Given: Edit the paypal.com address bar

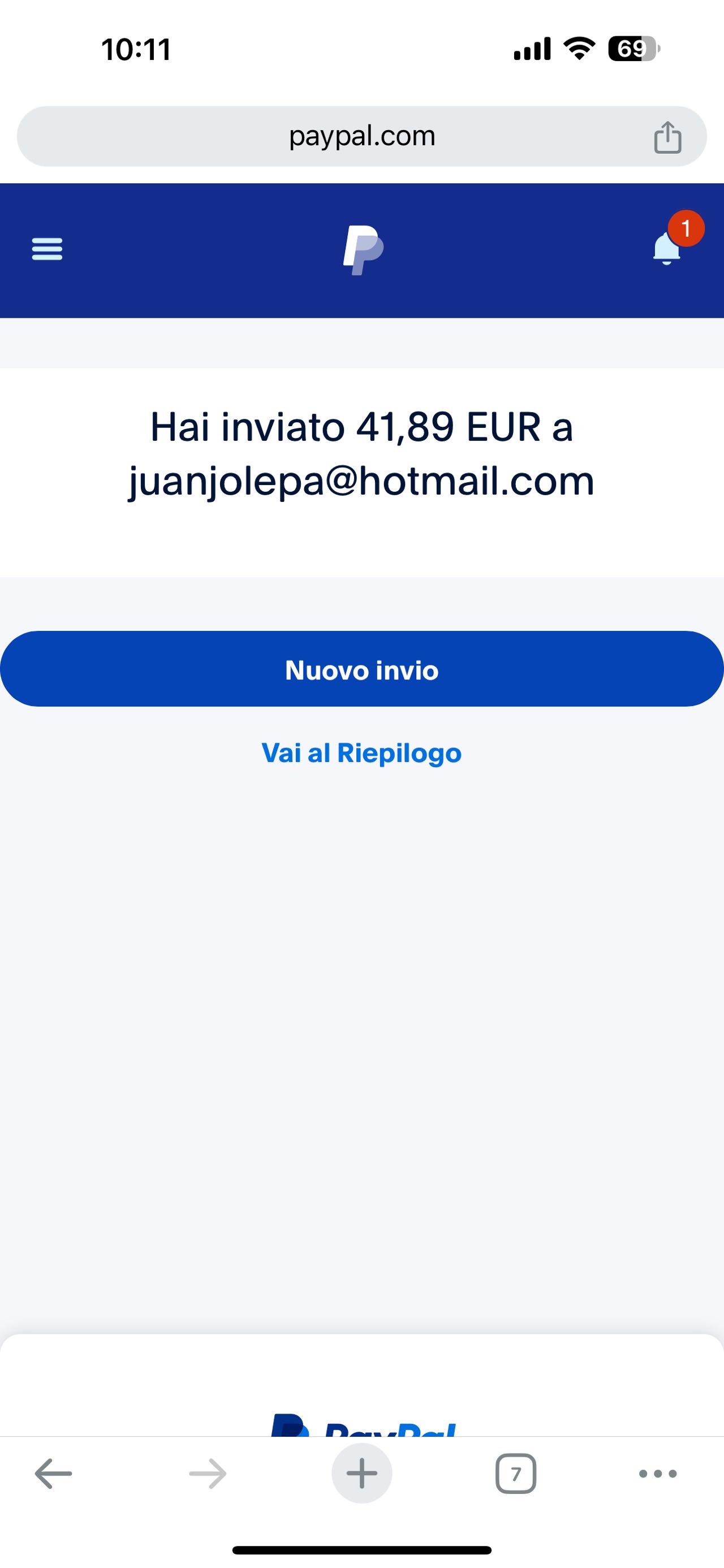Looking at the screenshot, I should (x=361, y=136).
